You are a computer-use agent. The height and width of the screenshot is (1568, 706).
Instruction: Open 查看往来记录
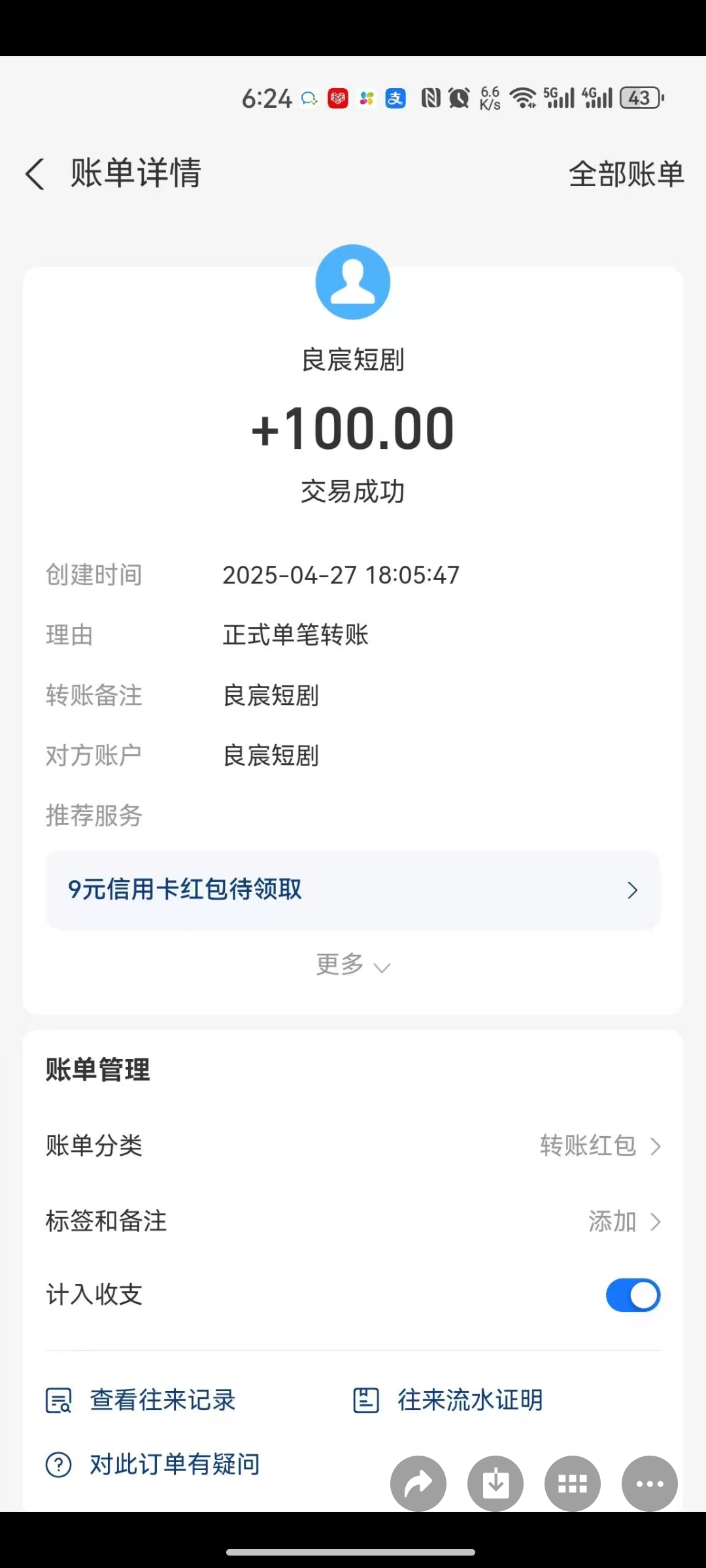click(141, 1400)
